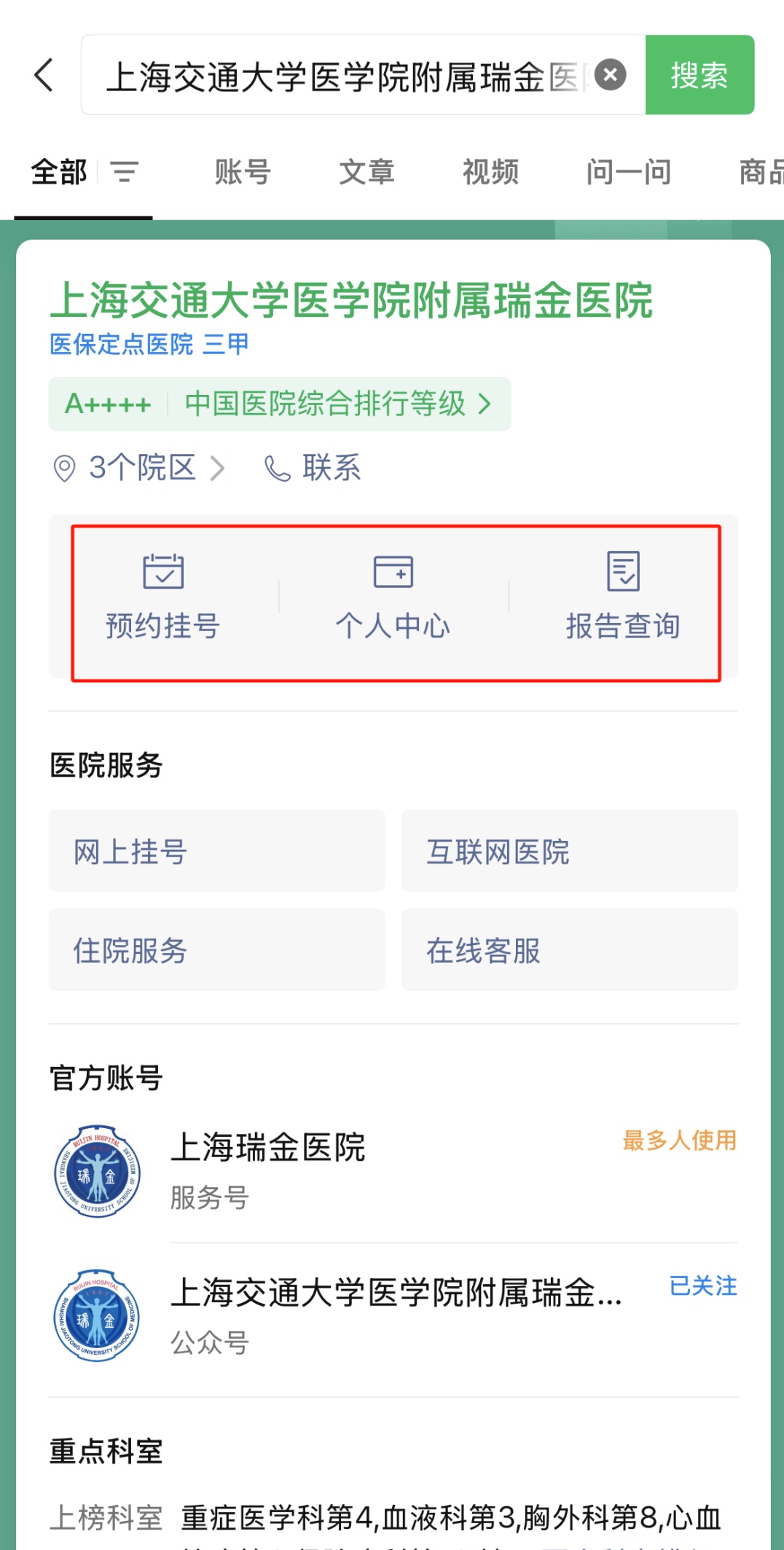Open 报告查询 report lookup
The height and width of the screenshot is (1550, 784).
[624, 598]
